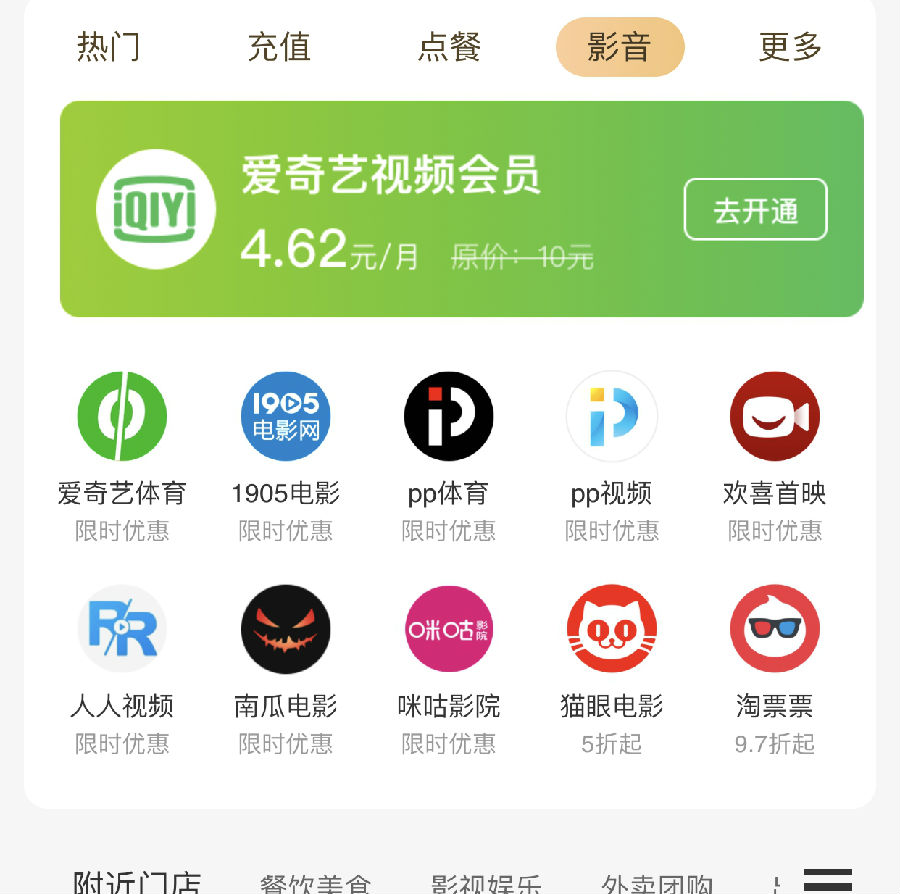Viewport: 900px width, 894px height.
Task: Switch to the 热门 tab
Action: [x=108, y=47]
